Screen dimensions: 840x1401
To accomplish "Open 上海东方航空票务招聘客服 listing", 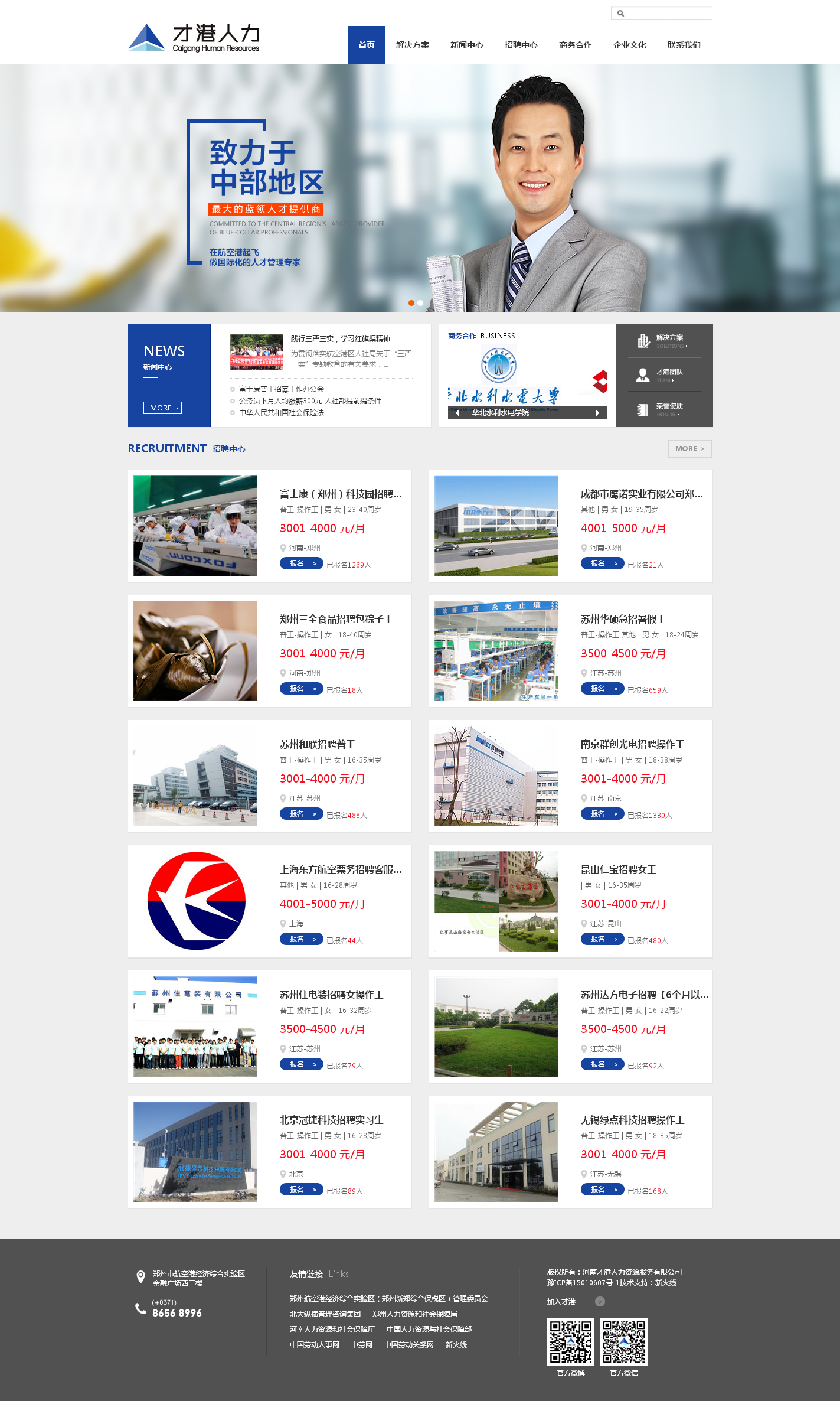I will (340, 869).
